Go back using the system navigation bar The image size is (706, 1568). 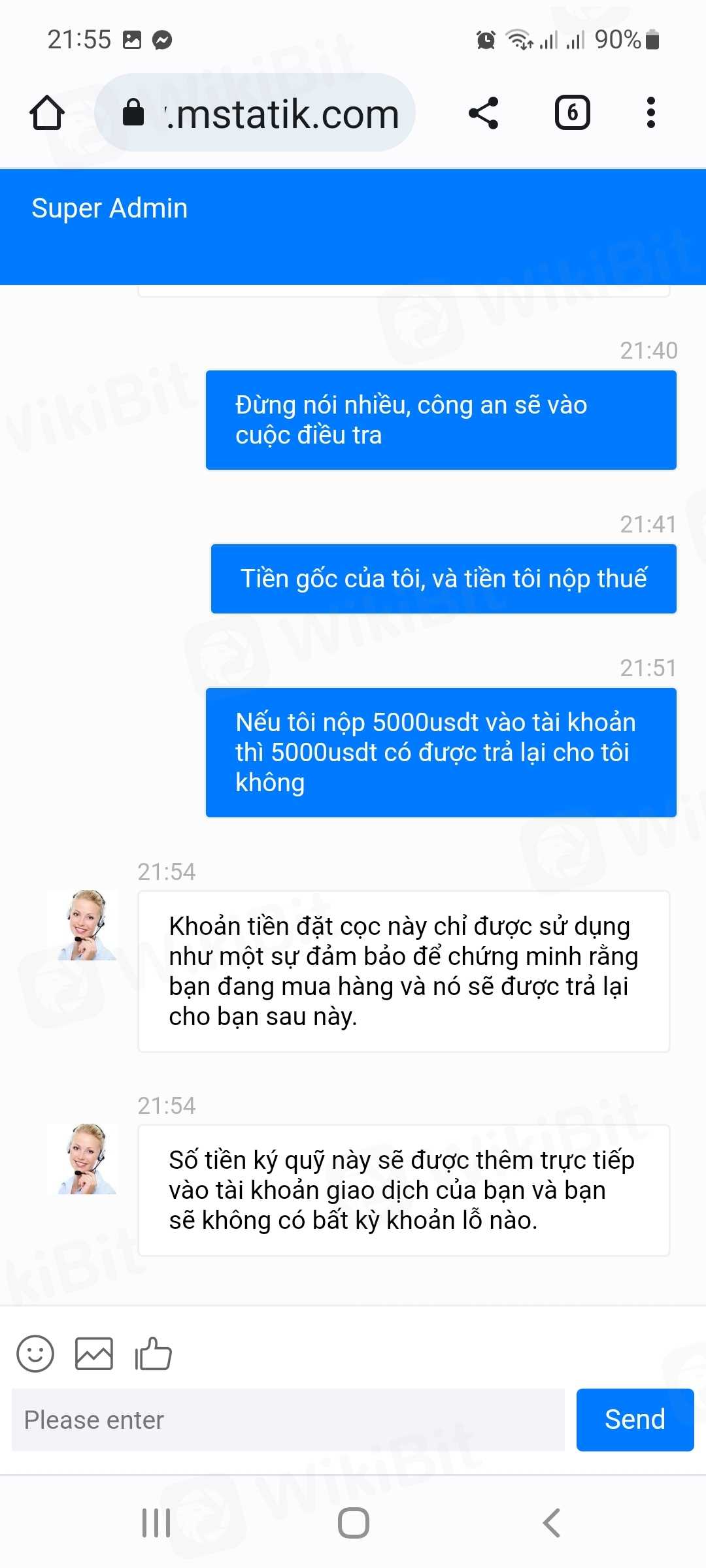pos(551,1523)
